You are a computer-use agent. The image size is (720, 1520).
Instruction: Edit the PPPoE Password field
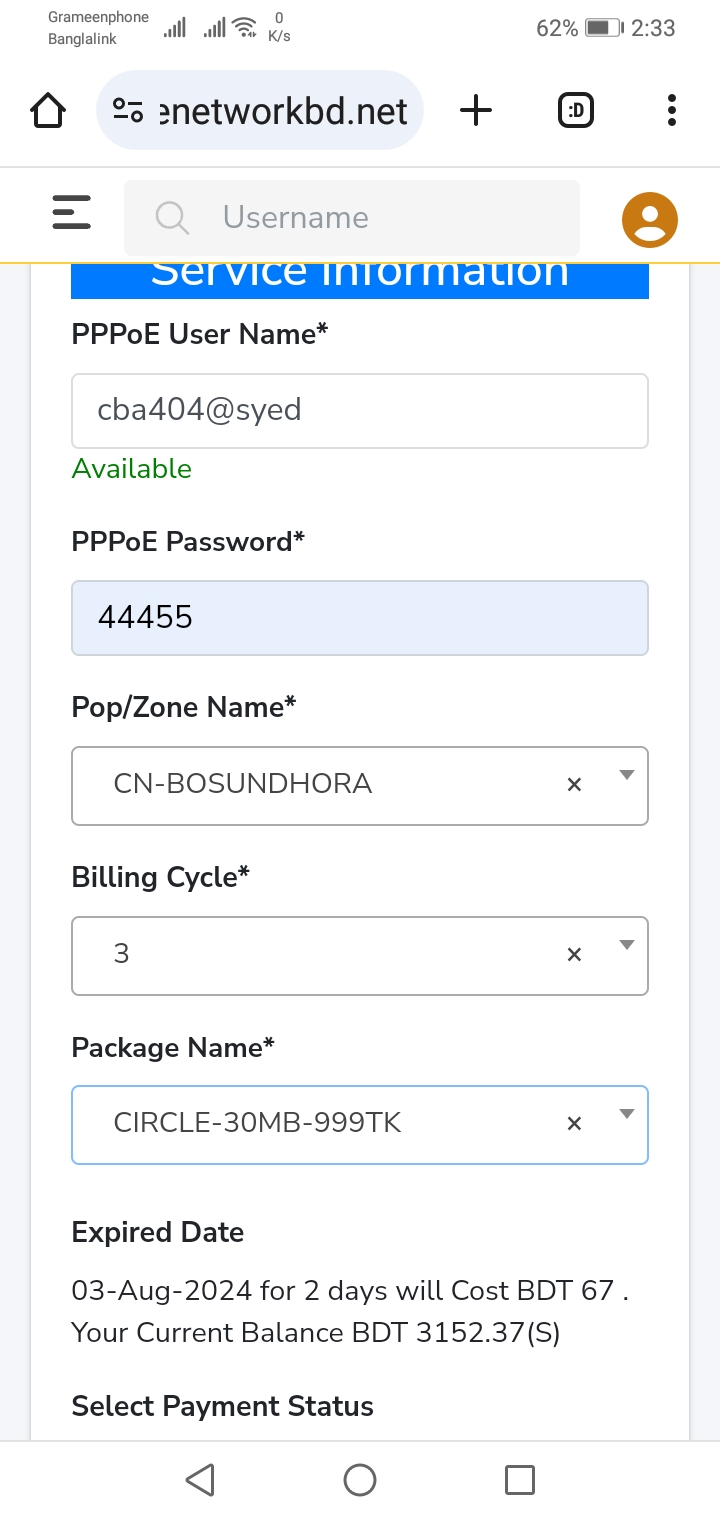(x=360, y=618)
